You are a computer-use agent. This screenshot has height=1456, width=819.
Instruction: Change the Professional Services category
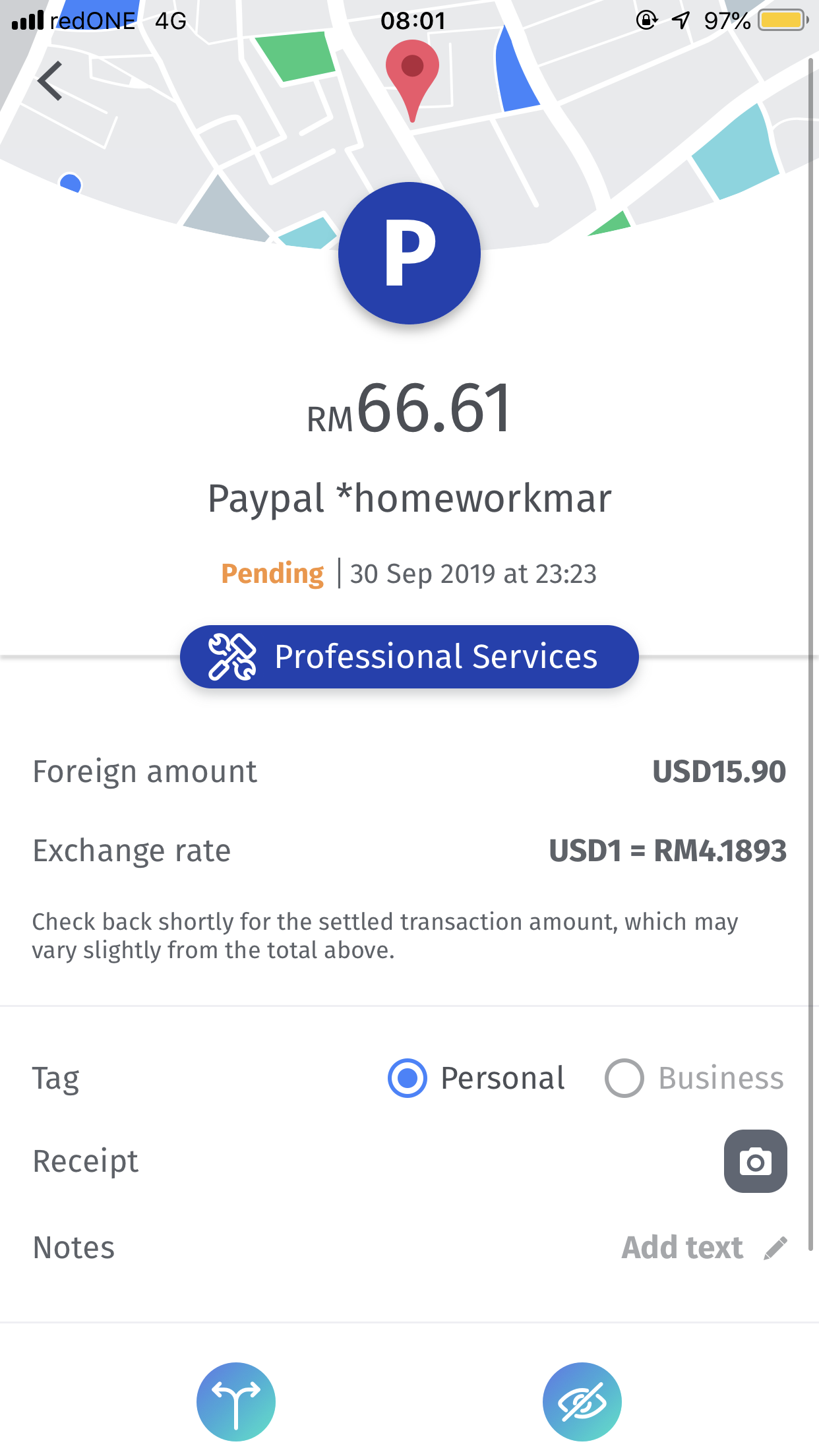(409, 657)
